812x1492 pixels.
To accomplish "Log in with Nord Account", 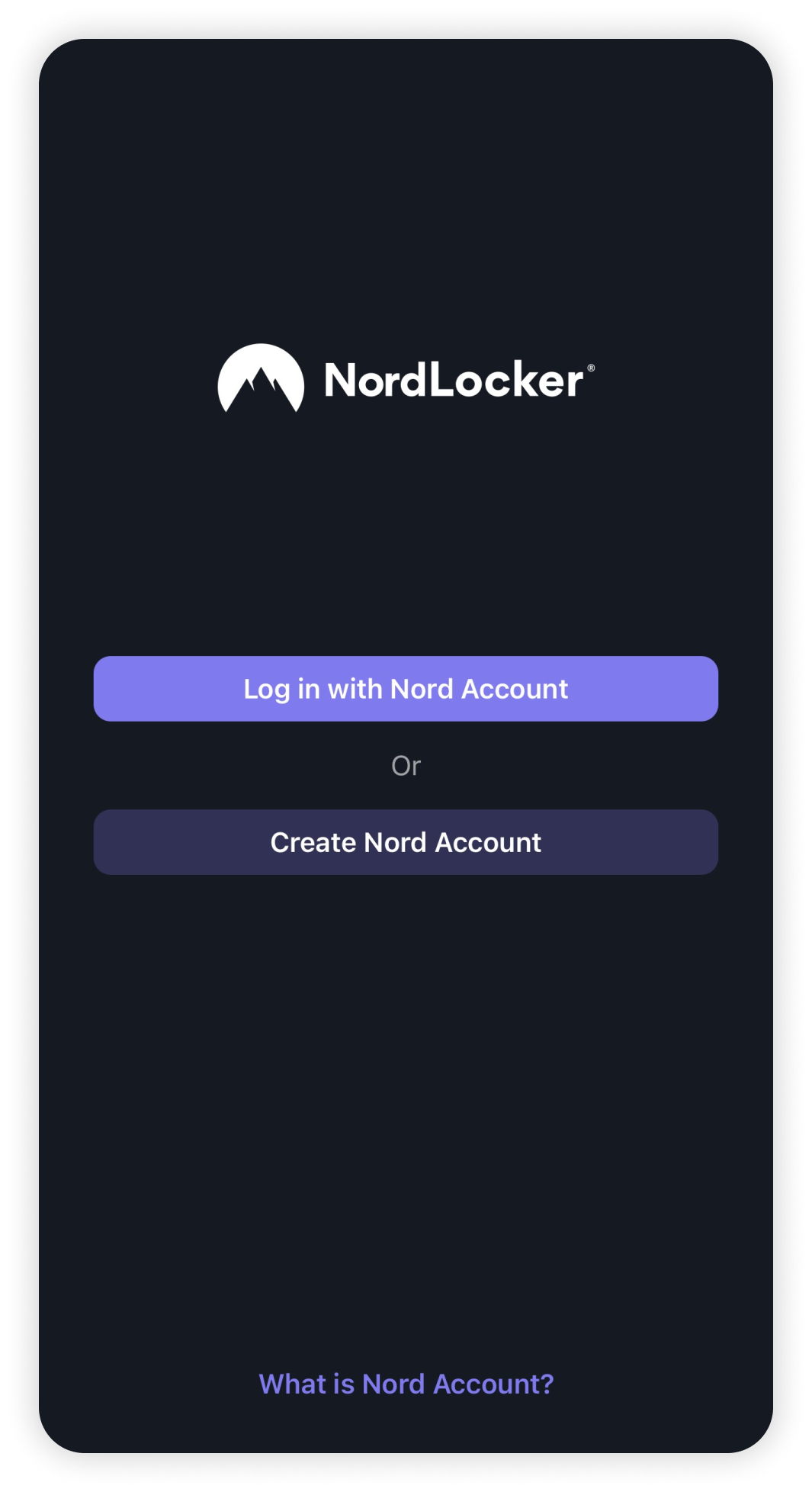I will 406,689.
